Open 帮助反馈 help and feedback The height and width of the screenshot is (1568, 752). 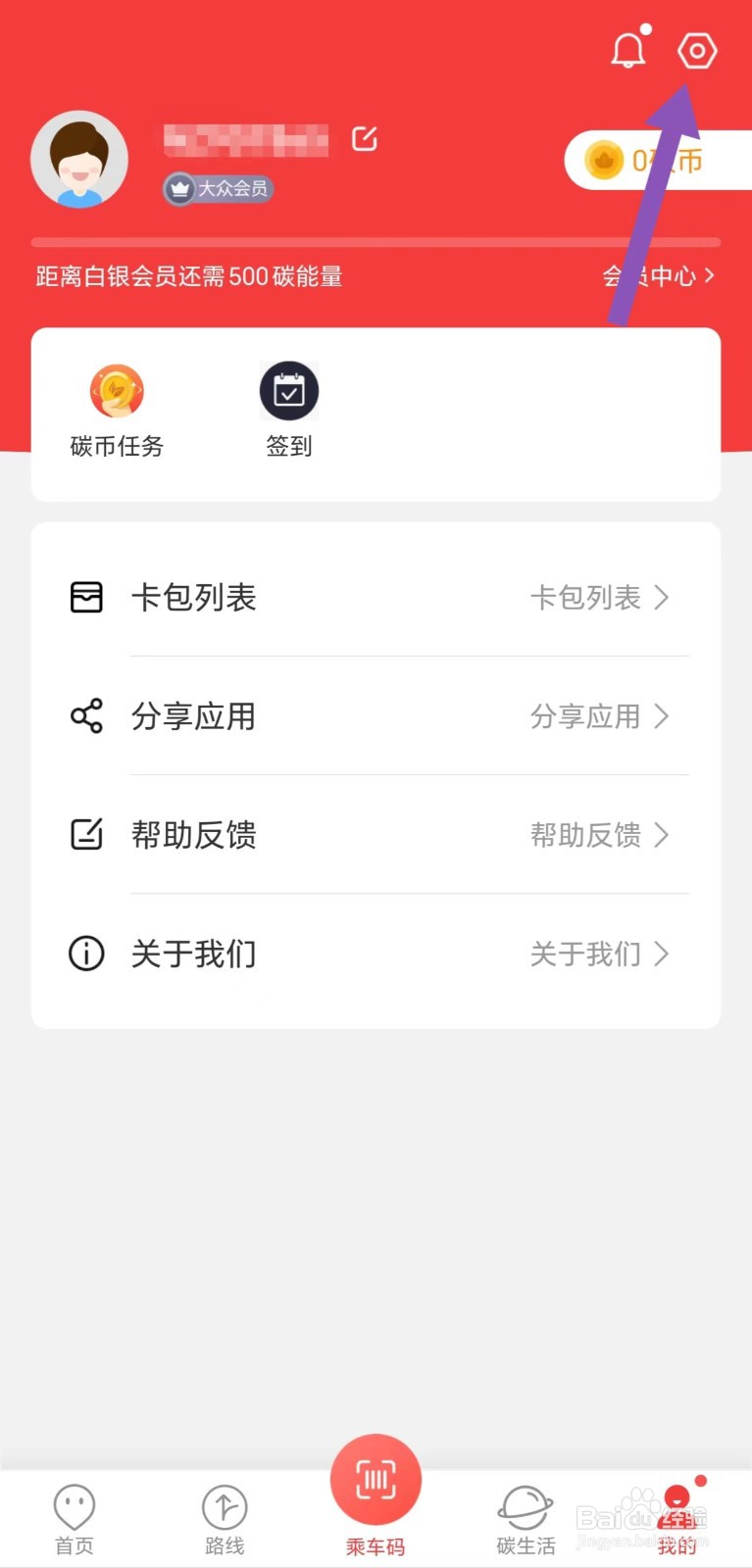[x=193, y=835]
